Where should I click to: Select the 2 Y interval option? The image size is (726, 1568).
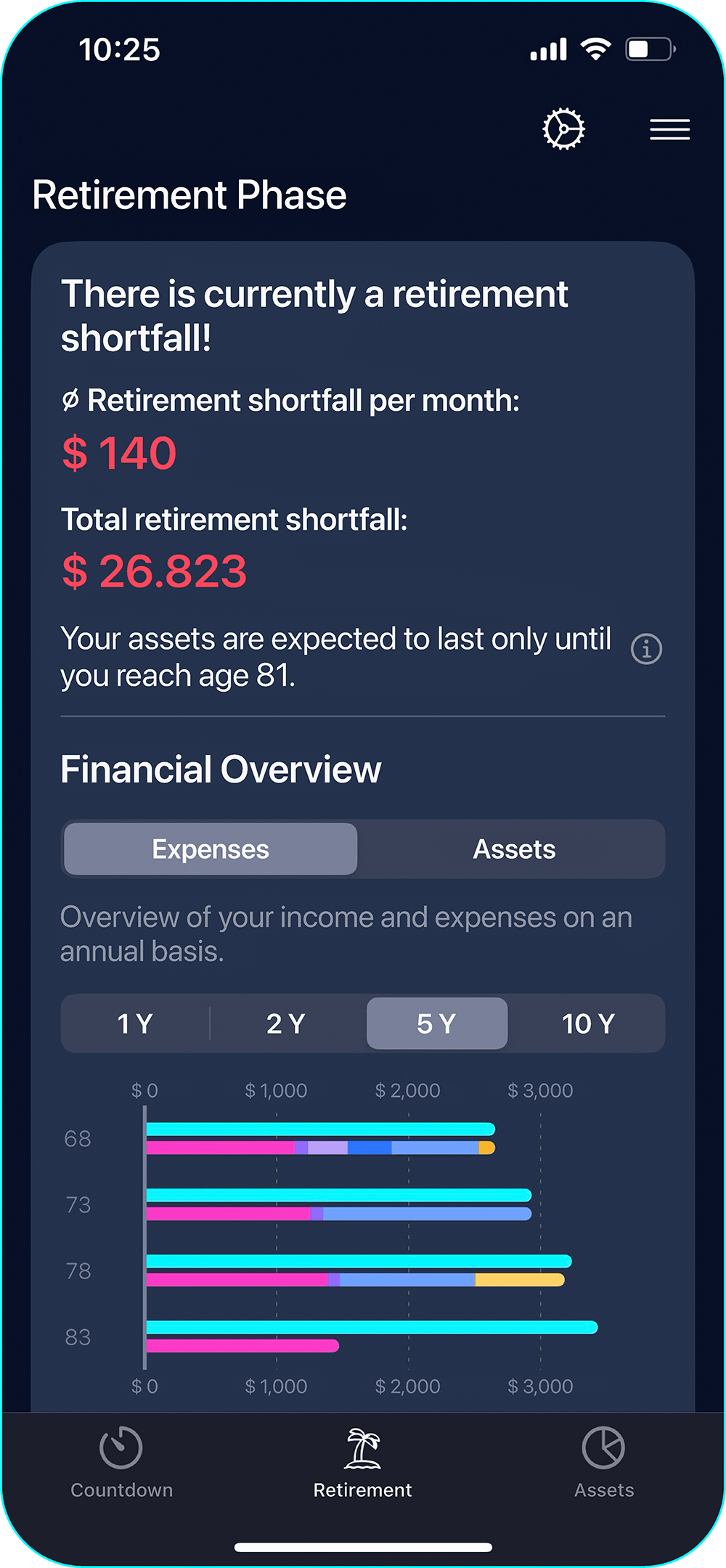pyautogui.click(x=285, y=1024)
